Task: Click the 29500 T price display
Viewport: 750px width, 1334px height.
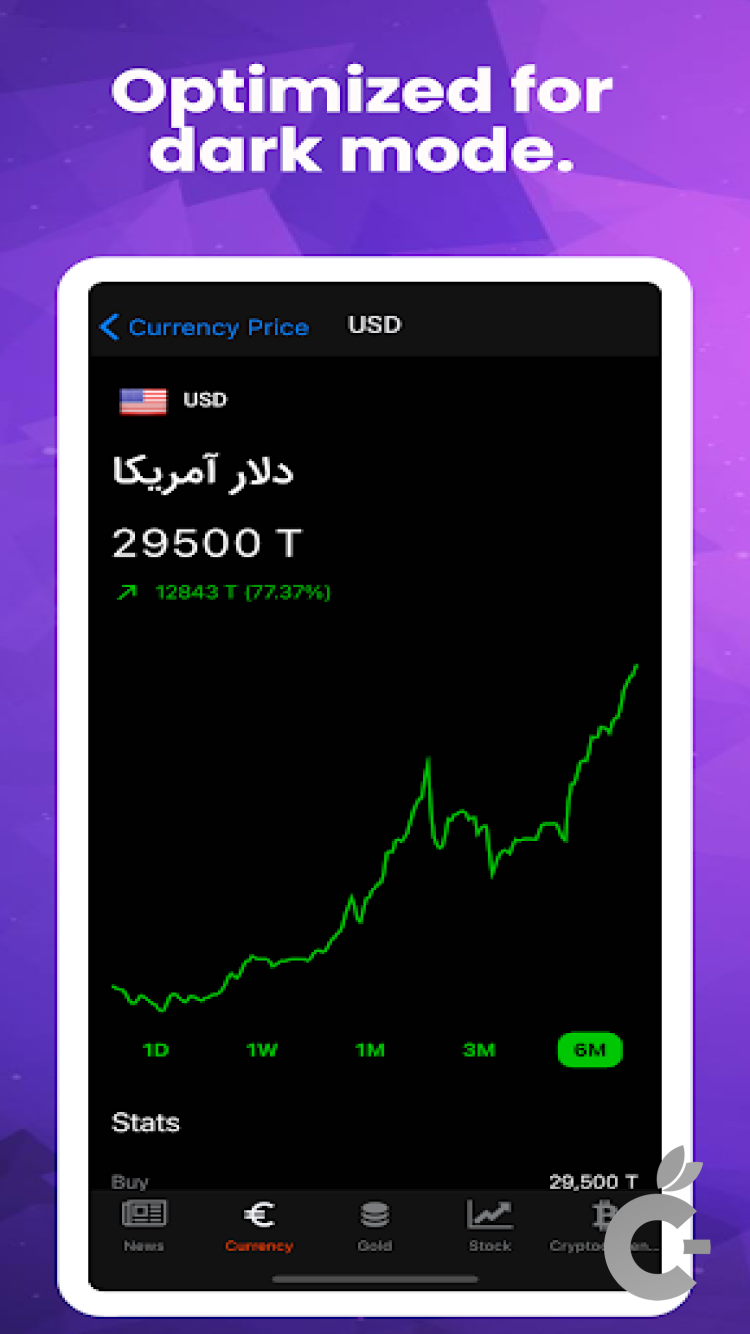Action: coord(205,541)
